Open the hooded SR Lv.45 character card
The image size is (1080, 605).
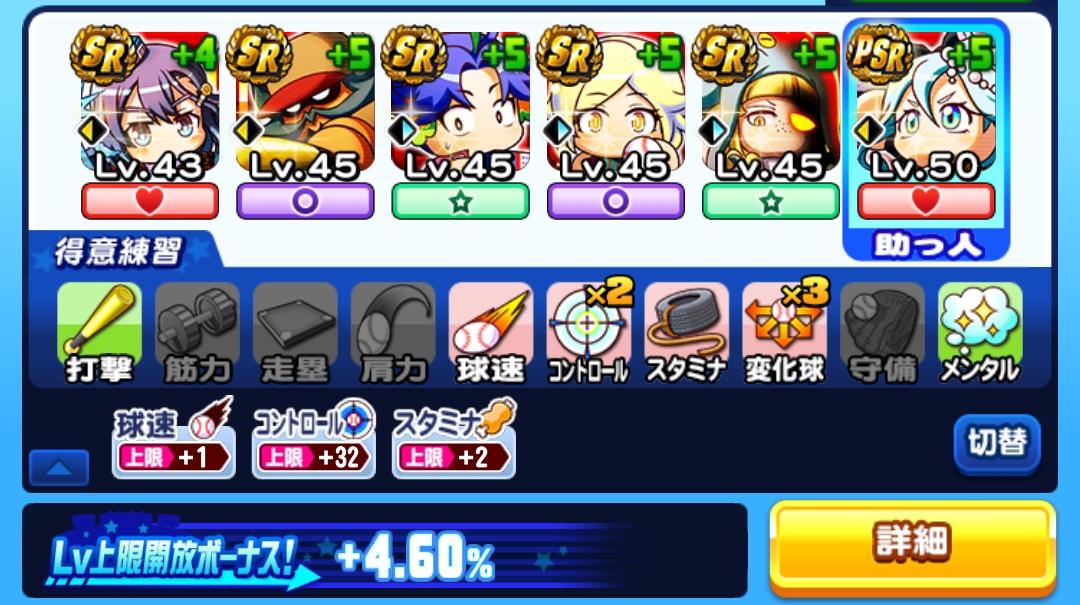pos(771,123)
